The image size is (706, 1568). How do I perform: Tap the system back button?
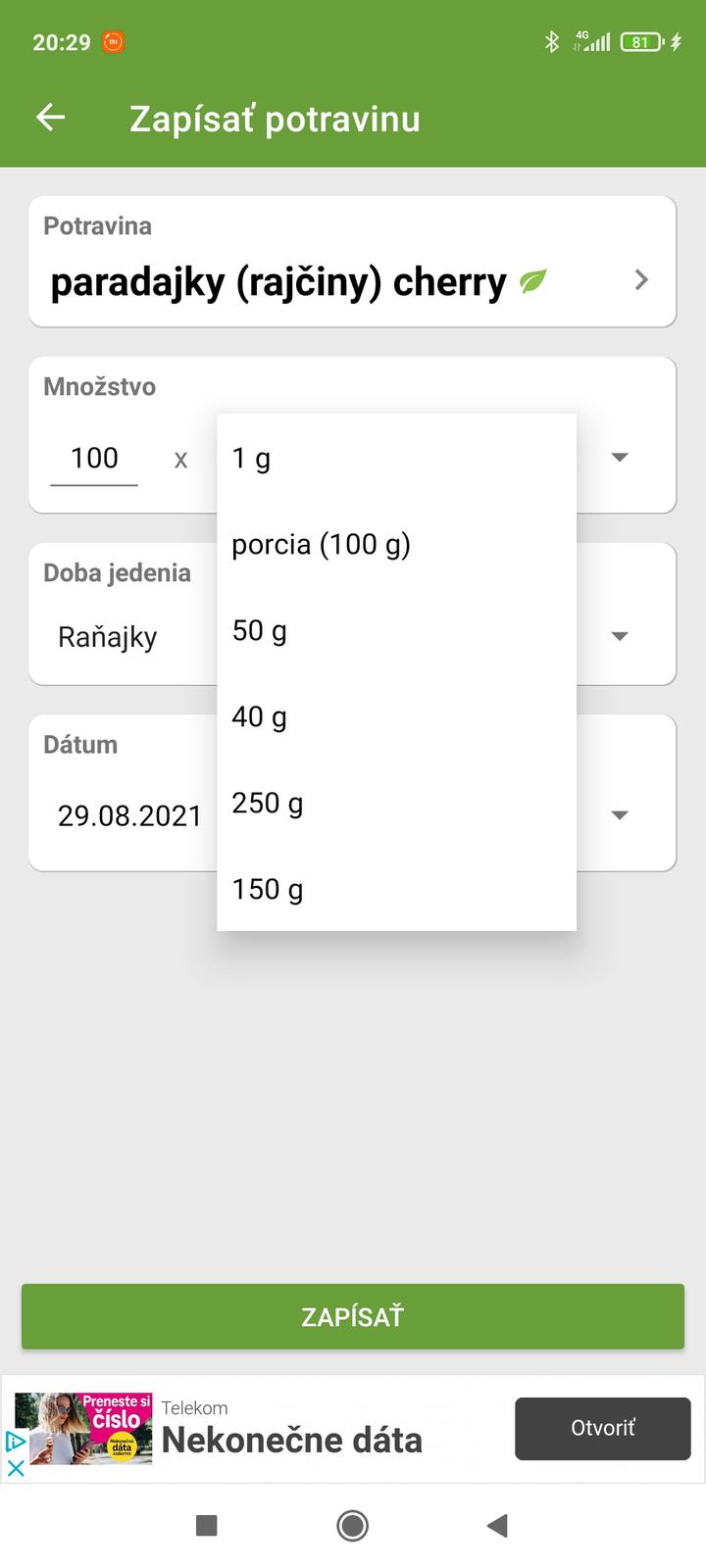[x=498, y=1525]
